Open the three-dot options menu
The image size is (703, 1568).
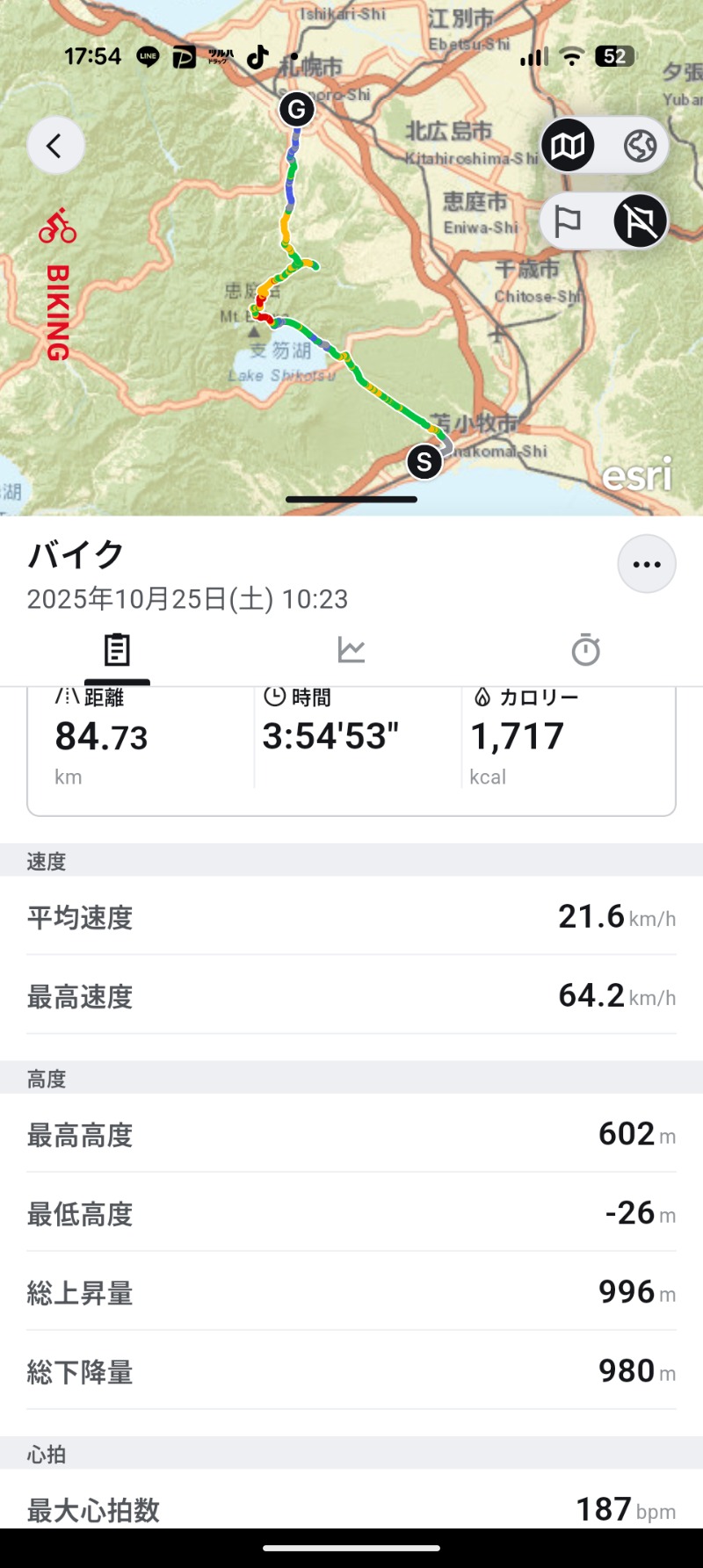point(647,564)
